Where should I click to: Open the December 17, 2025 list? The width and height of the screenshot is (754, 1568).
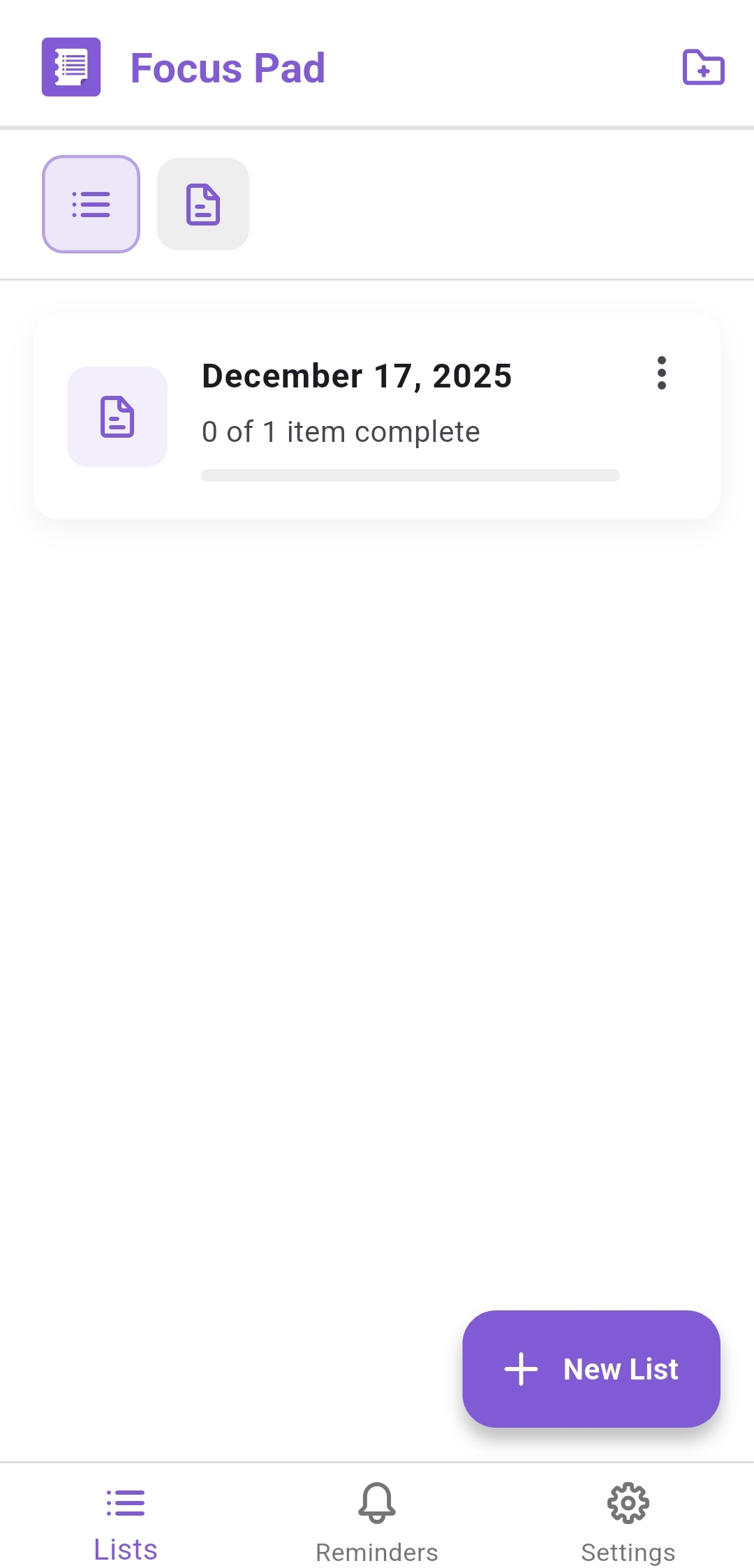pyautogui.click(x=357, y=376)
